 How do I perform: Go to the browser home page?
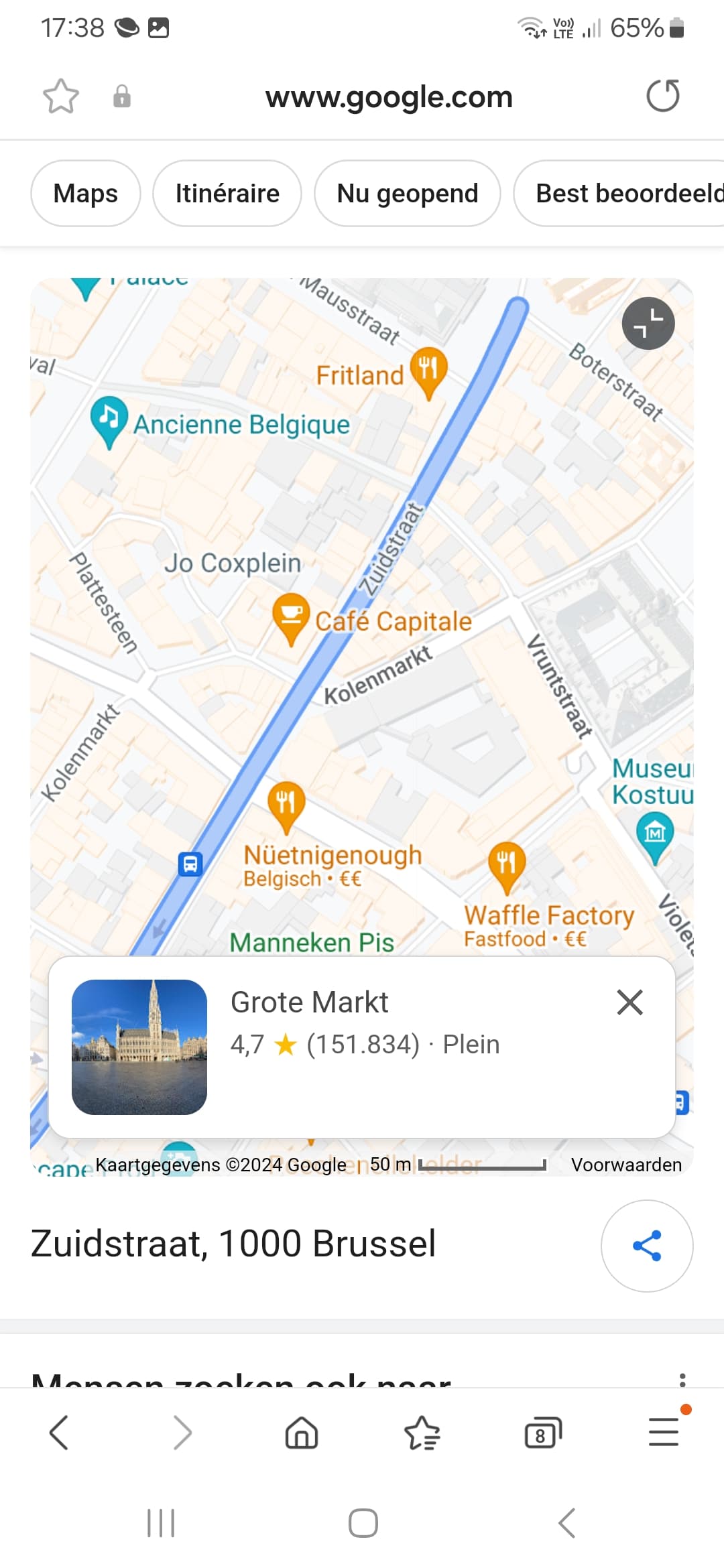pyautogui.click(x=302, y=1433)
